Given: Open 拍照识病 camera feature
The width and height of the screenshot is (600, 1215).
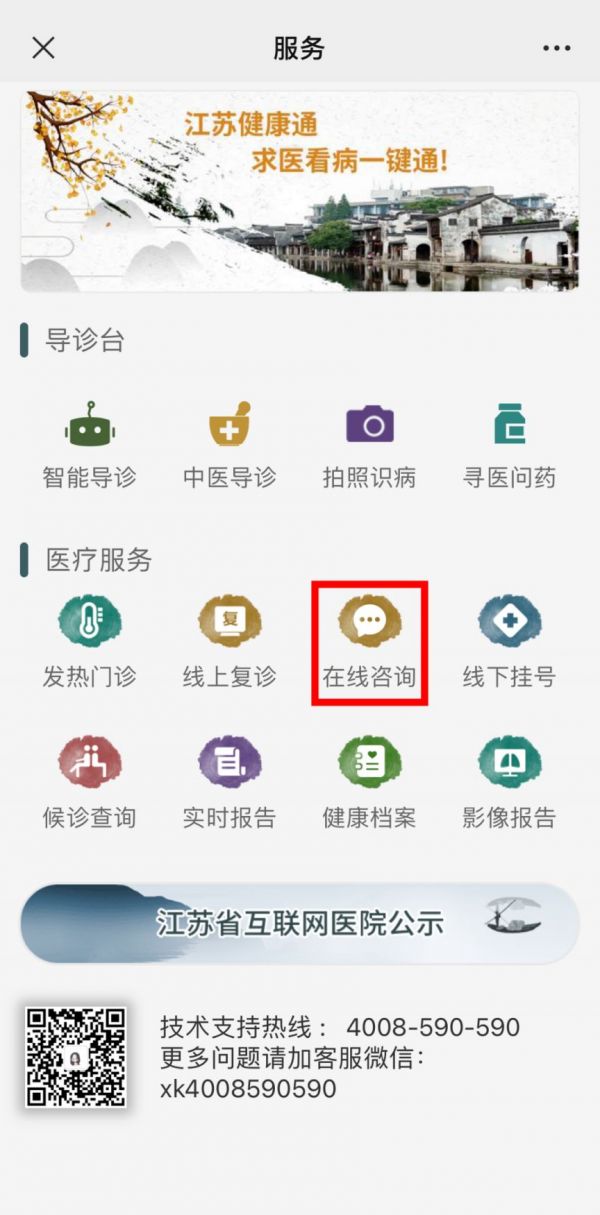Looking at the screenshot, I should click(369, 447).
